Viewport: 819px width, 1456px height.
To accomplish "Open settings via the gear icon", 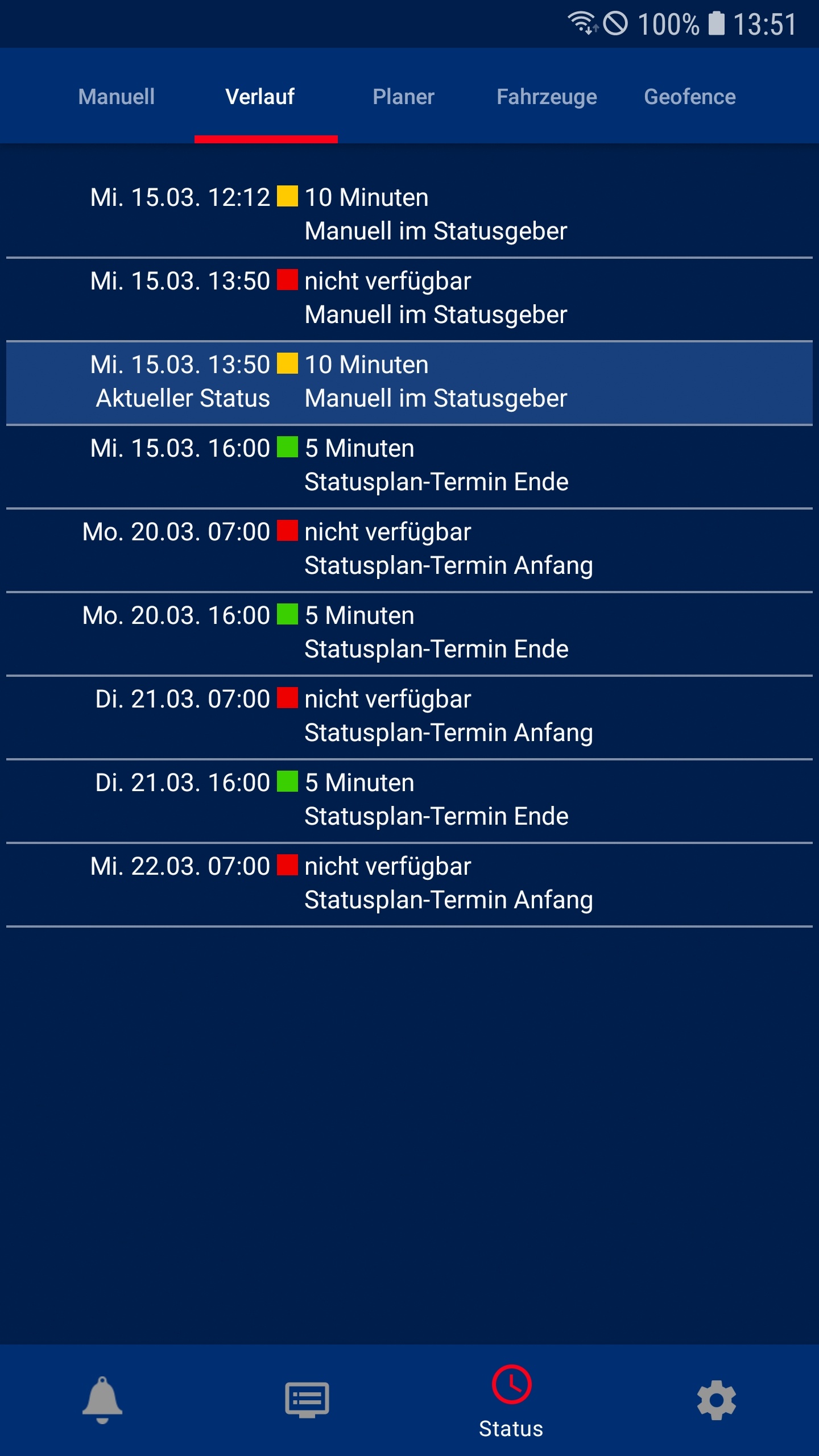I will 717,1400.
